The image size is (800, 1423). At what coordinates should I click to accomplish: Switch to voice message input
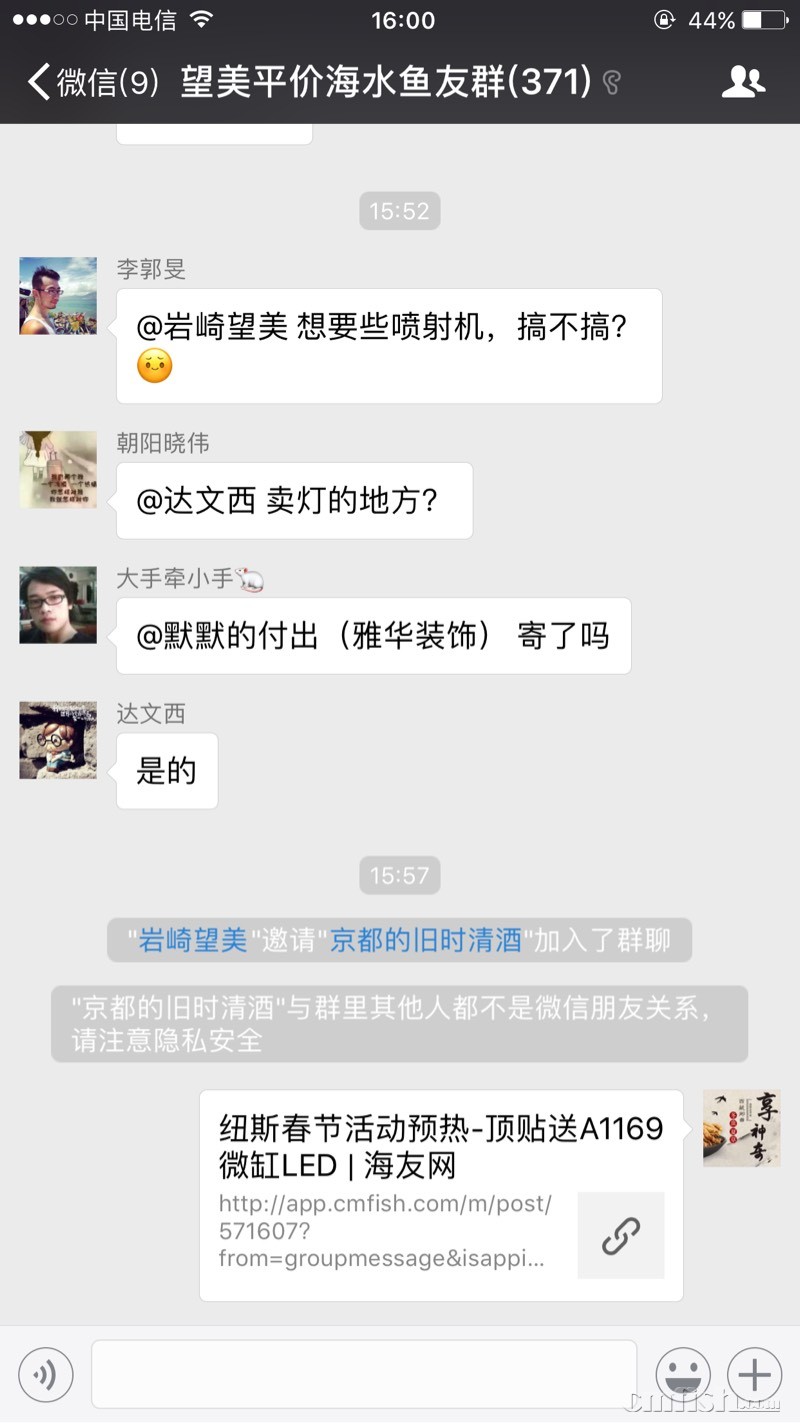(45, 1375)
